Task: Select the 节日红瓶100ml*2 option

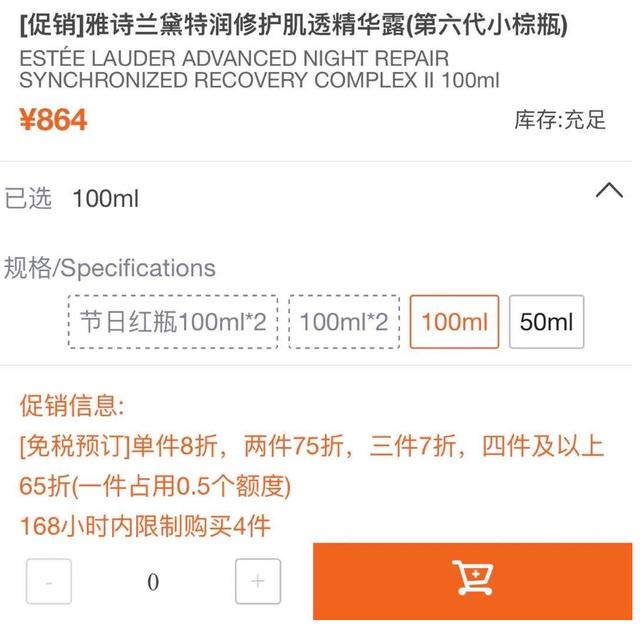Action: 173,322
